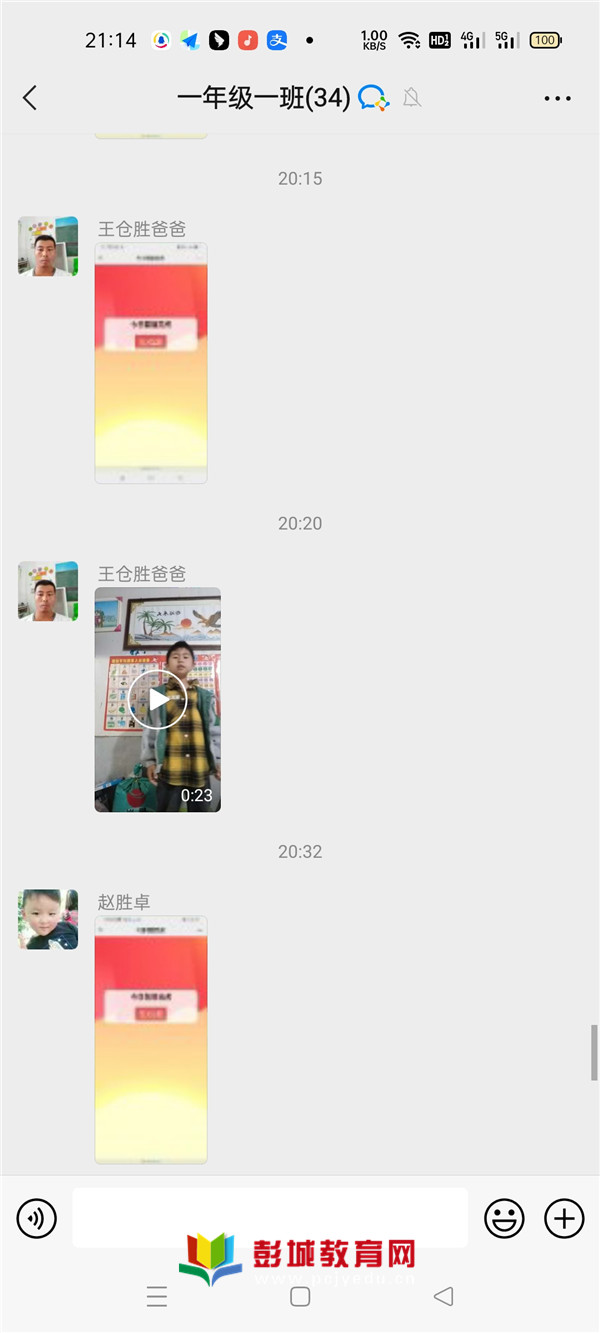This screenshot has width=600, height=1333.
Task: Go back from the class group chat
Action: 30,97
